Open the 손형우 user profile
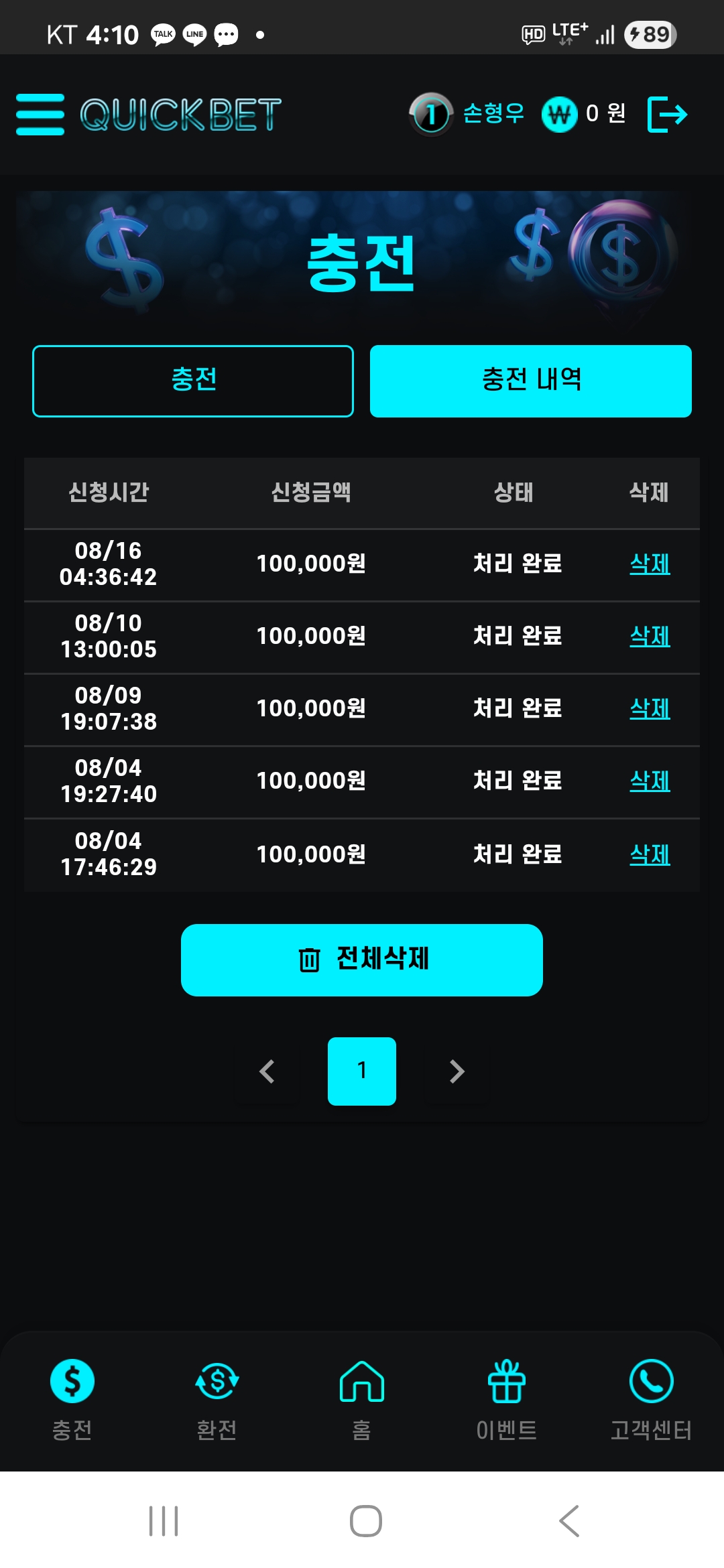 (493, 113)
